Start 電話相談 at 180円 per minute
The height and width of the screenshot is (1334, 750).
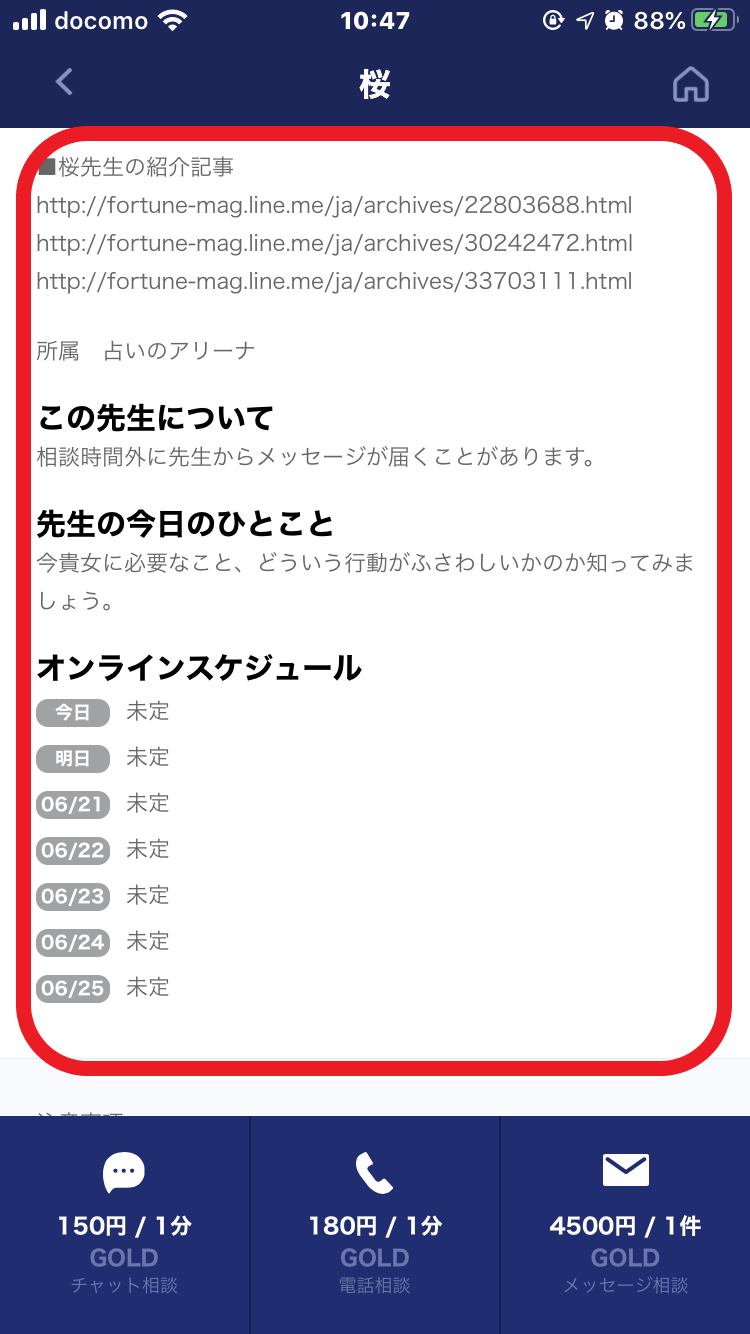click(x=375, y=1224)
